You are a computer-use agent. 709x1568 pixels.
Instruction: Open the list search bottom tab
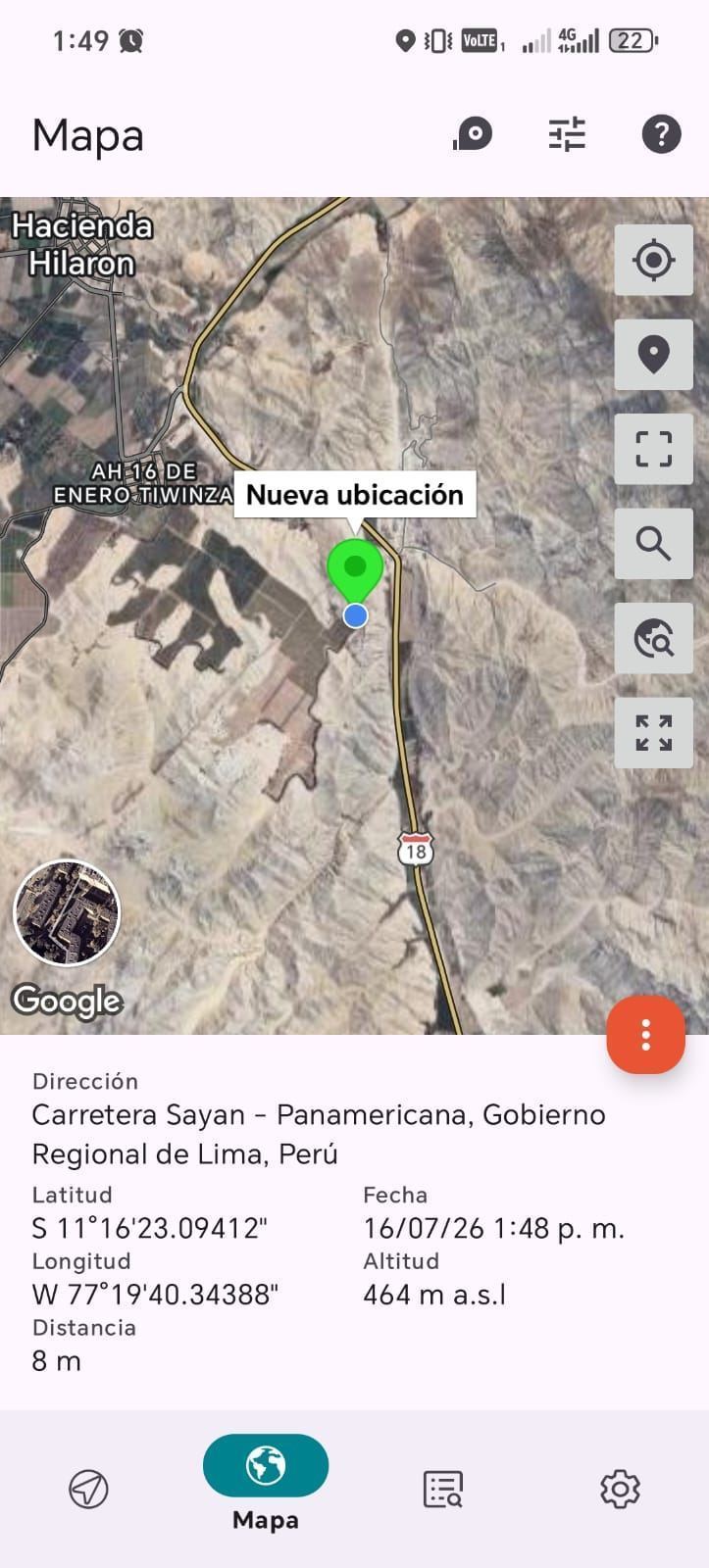(x=443, y=1489)
